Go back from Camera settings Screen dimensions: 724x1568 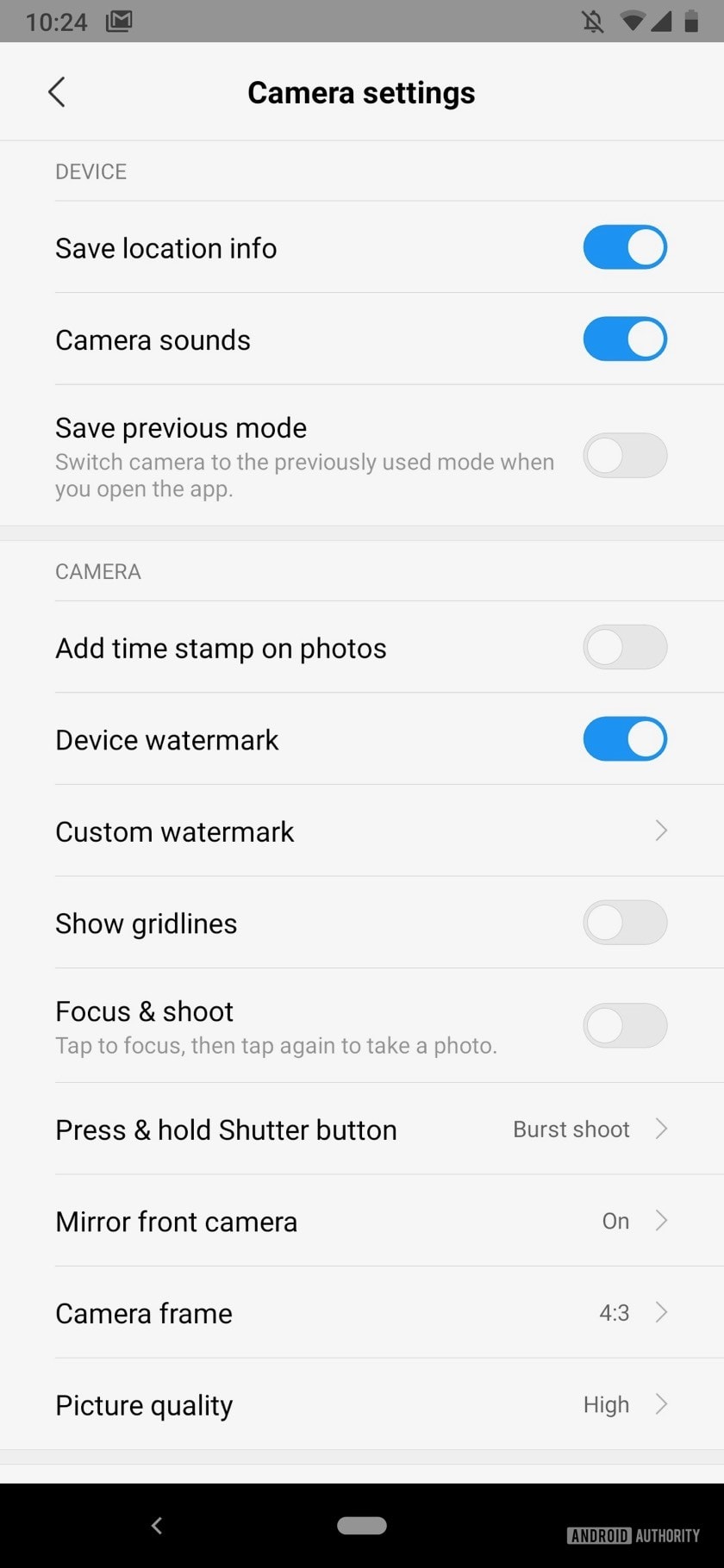(57, 92)
